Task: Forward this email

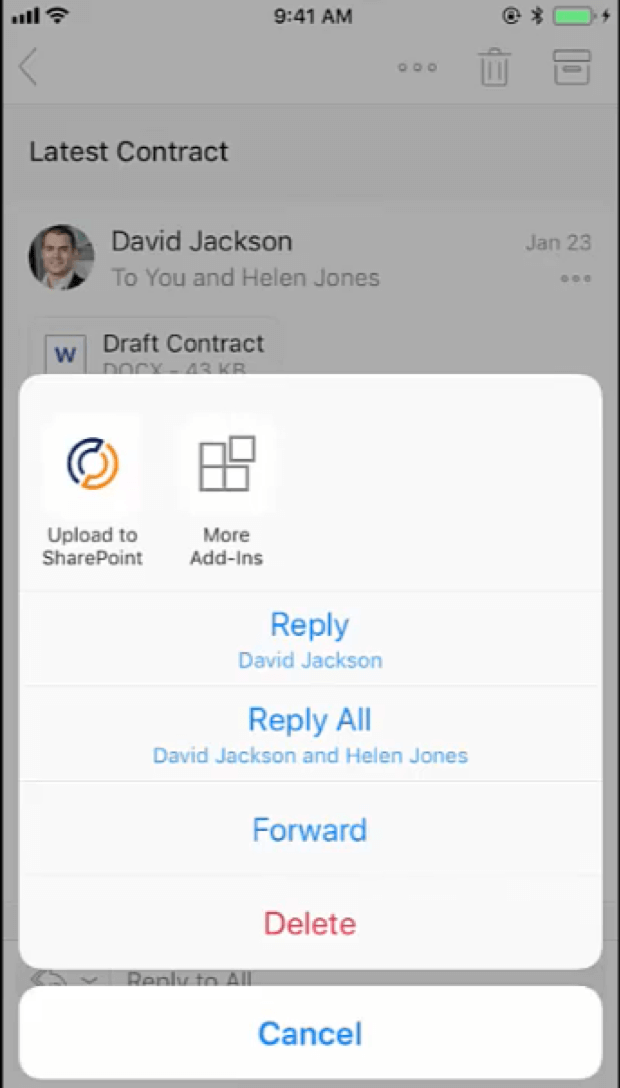Action: (310, 829)
